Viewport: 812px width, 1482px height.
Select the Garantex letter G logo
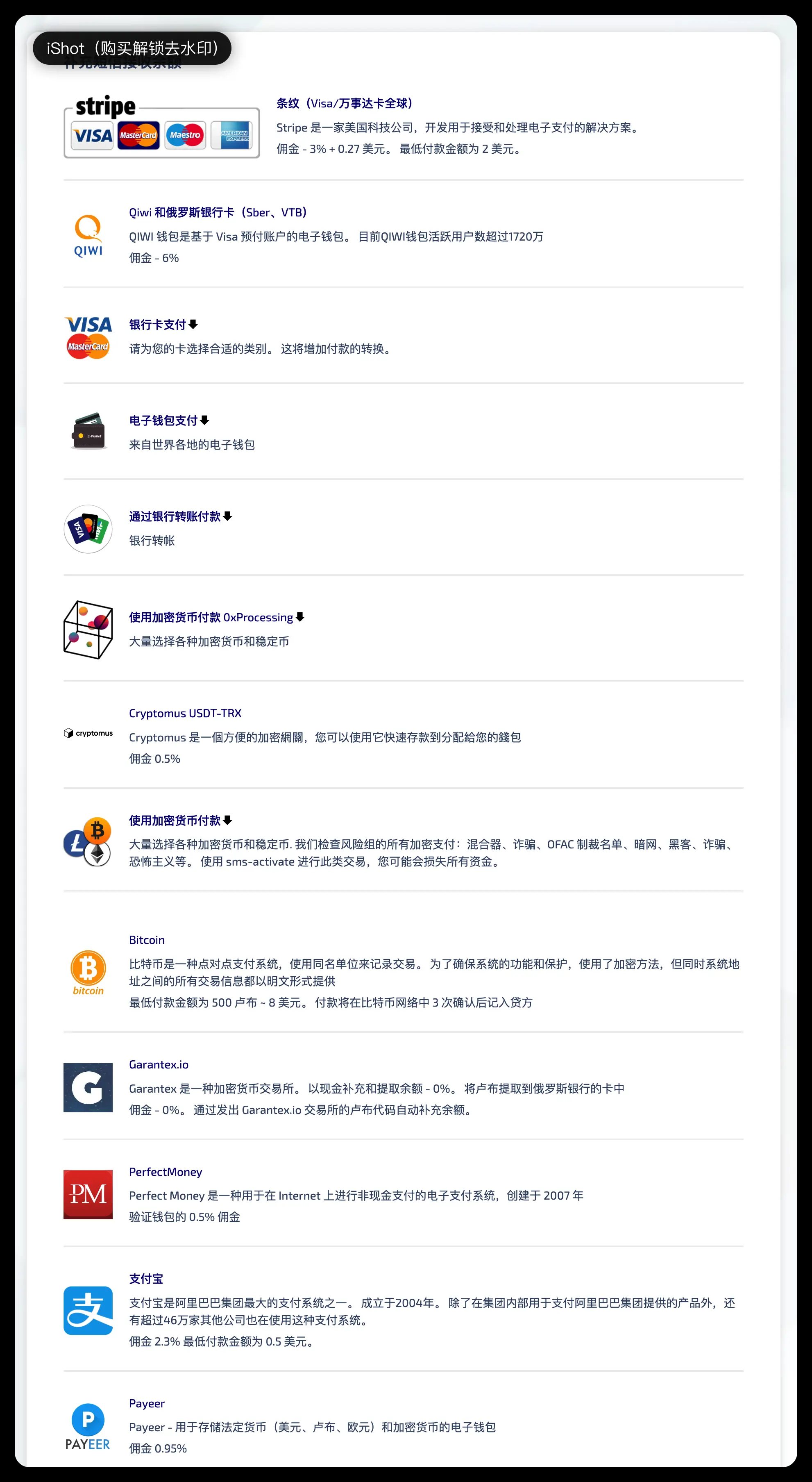[87, 1087]
